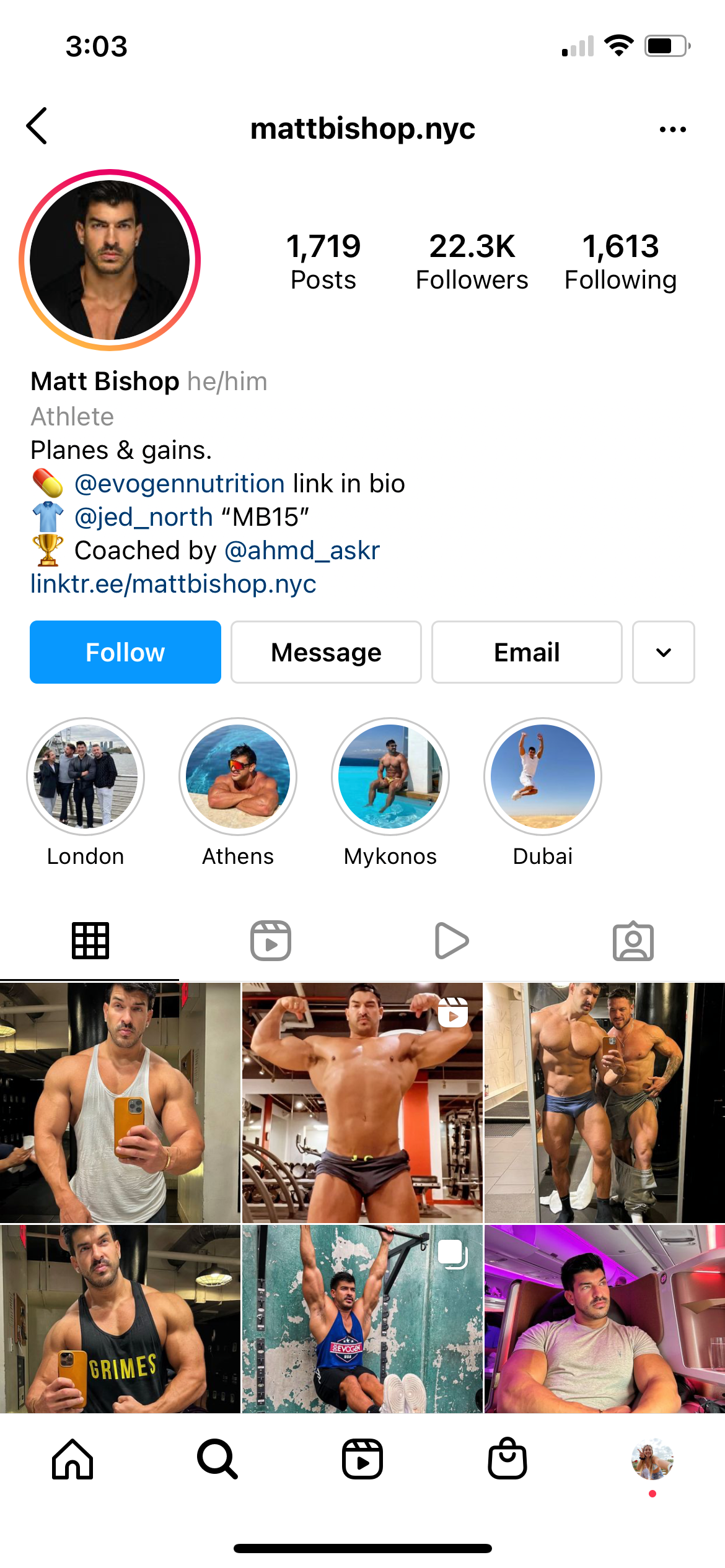
Task: Go back using the top-left arrow
Action: [37, 126]
